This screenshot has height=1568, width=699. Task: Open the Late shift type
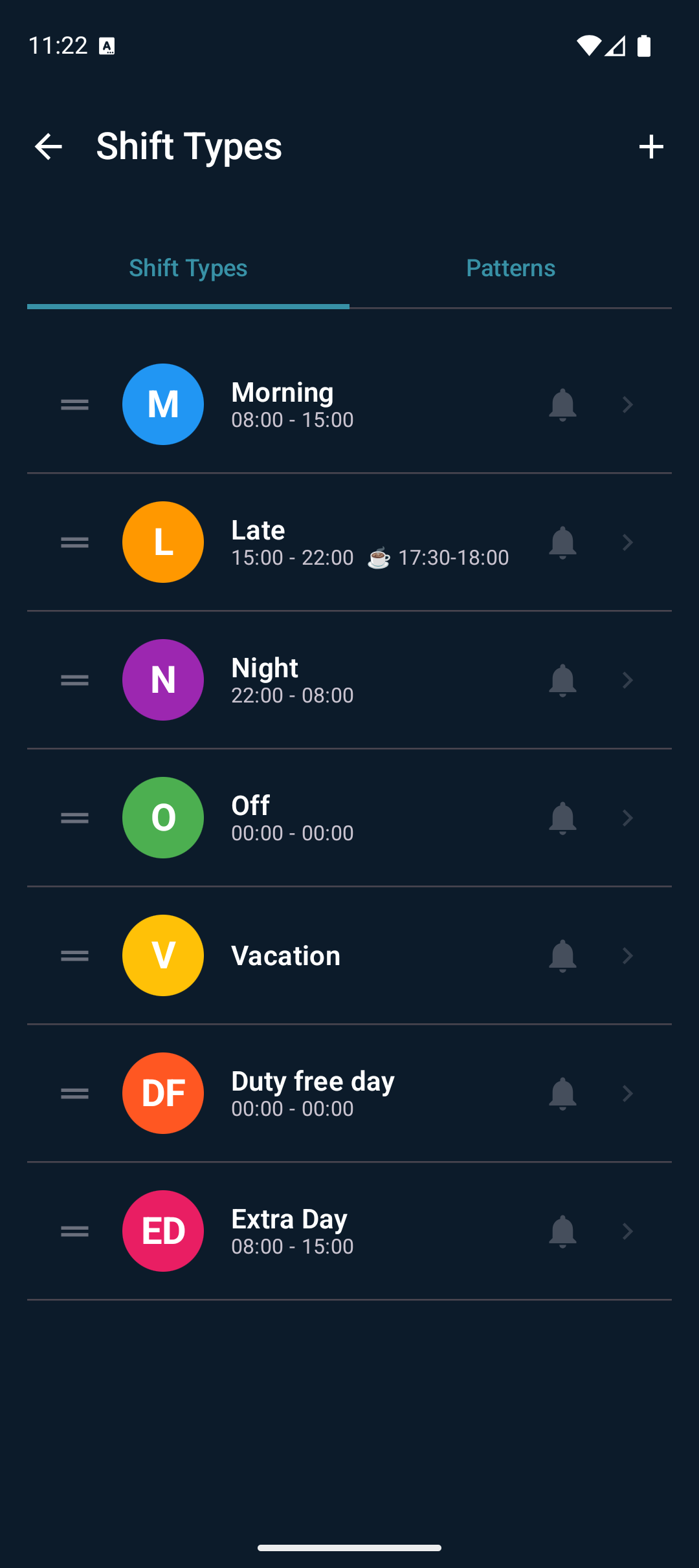(x=349, y=543)
